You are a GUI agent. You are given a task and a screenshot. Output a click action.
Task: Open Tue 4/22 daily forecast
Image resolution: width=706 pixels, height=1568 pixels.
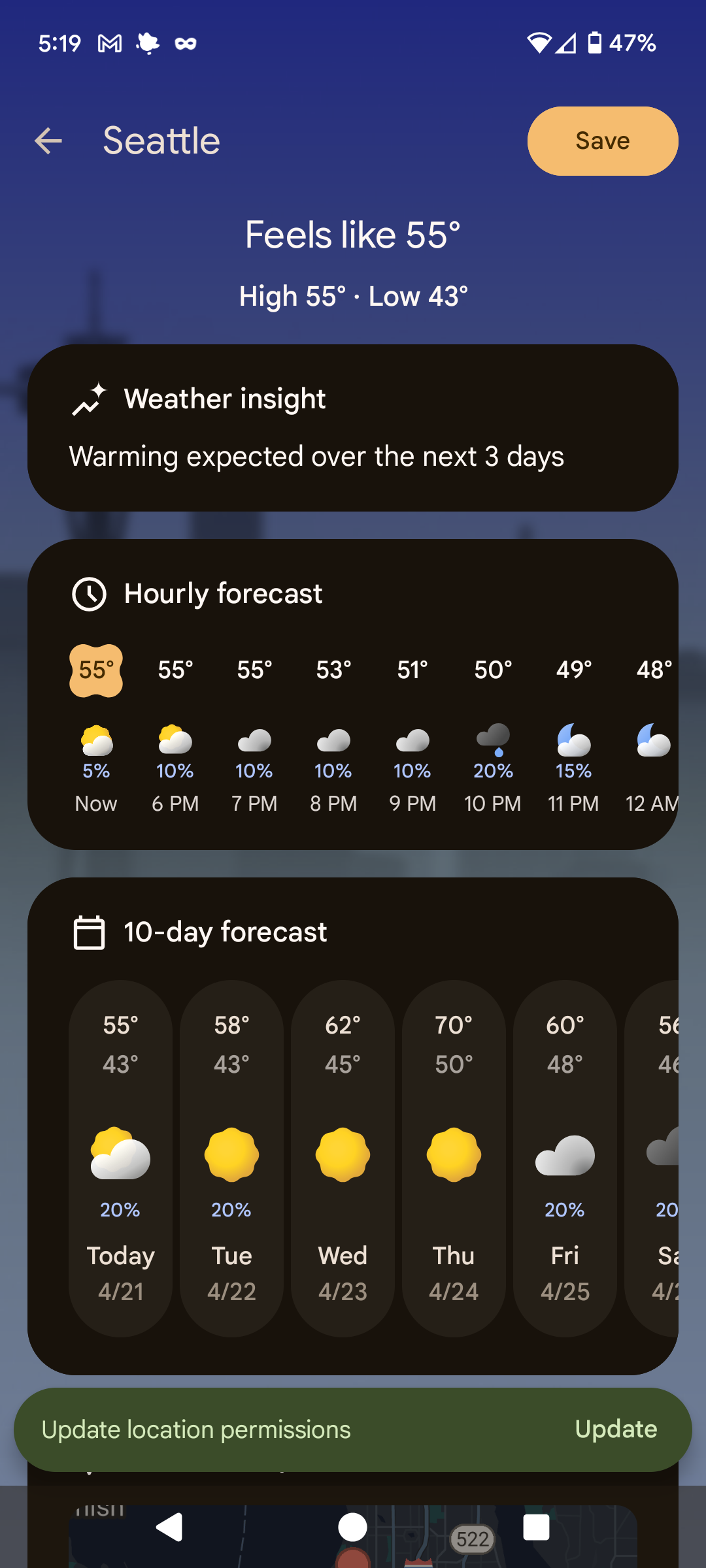(x=232, y=1158)
